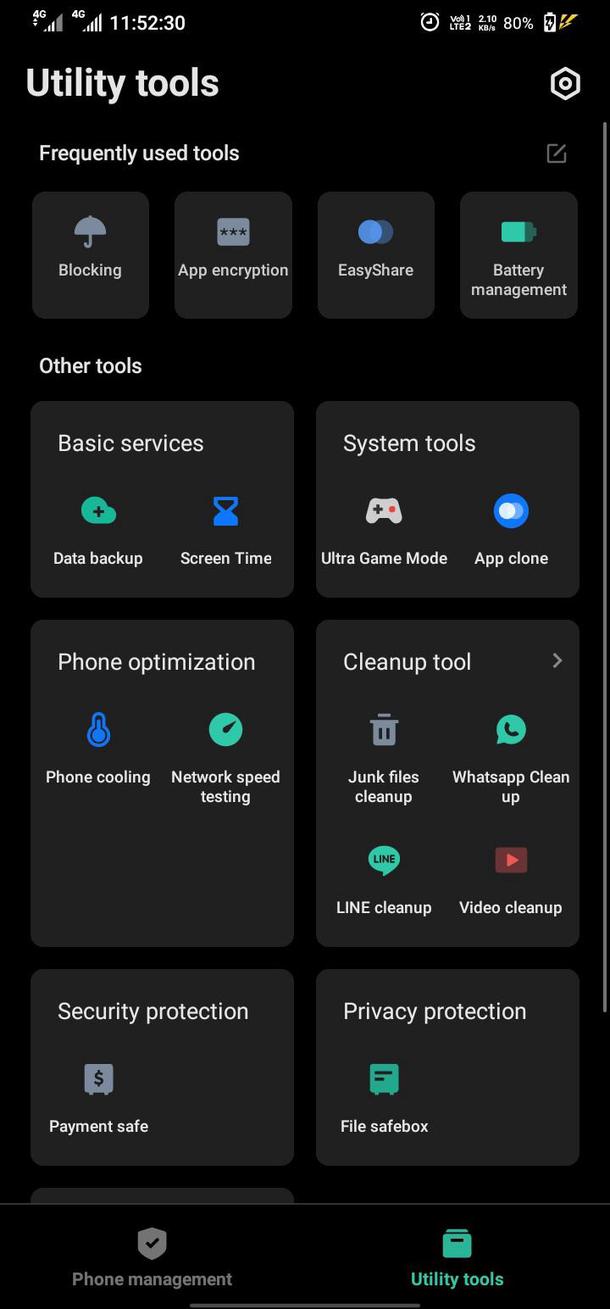Screen dimensions: 610x1309
Task: Select LINE cleanup
Action: [384, 880]
